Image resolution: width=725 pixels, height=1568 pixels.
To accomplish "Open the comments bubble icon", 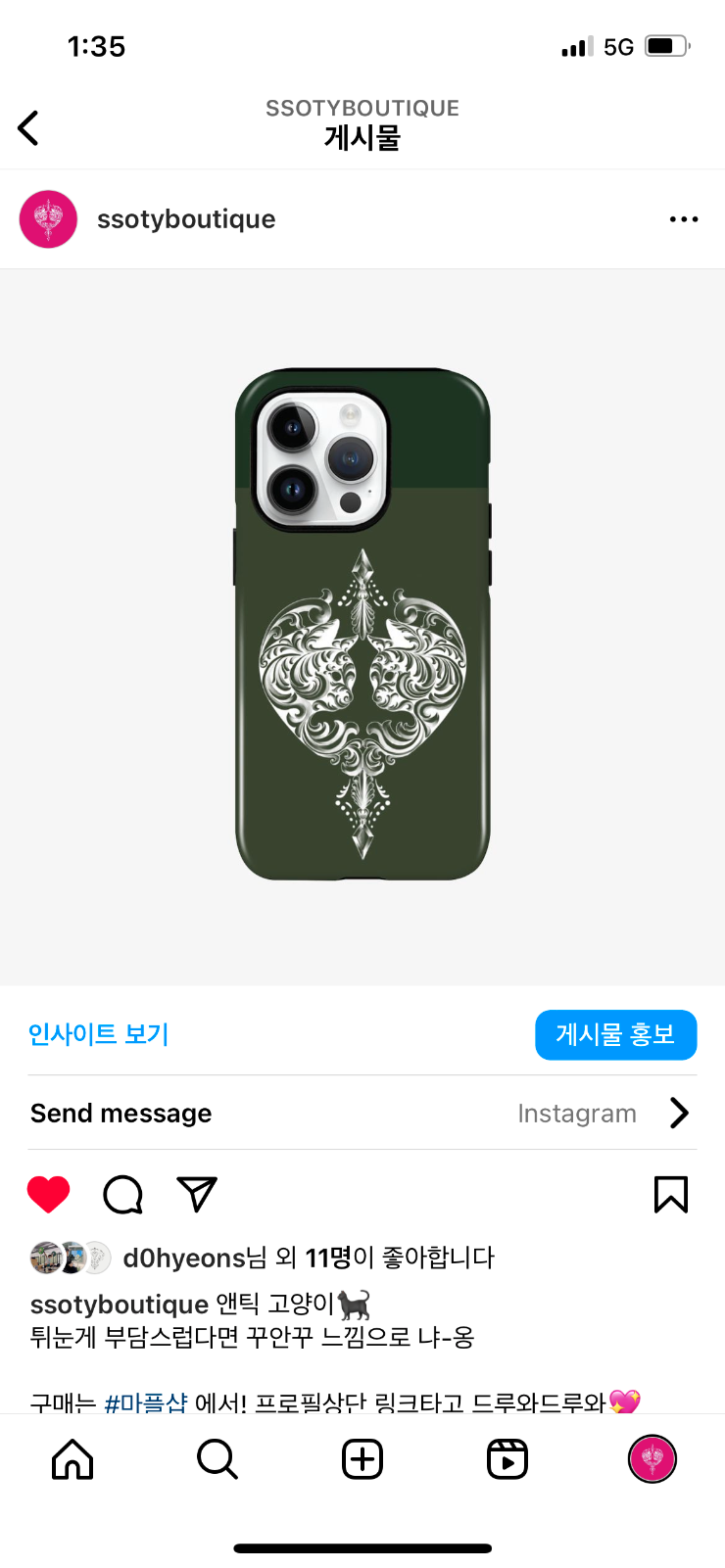I will (x=122, y=1194).
